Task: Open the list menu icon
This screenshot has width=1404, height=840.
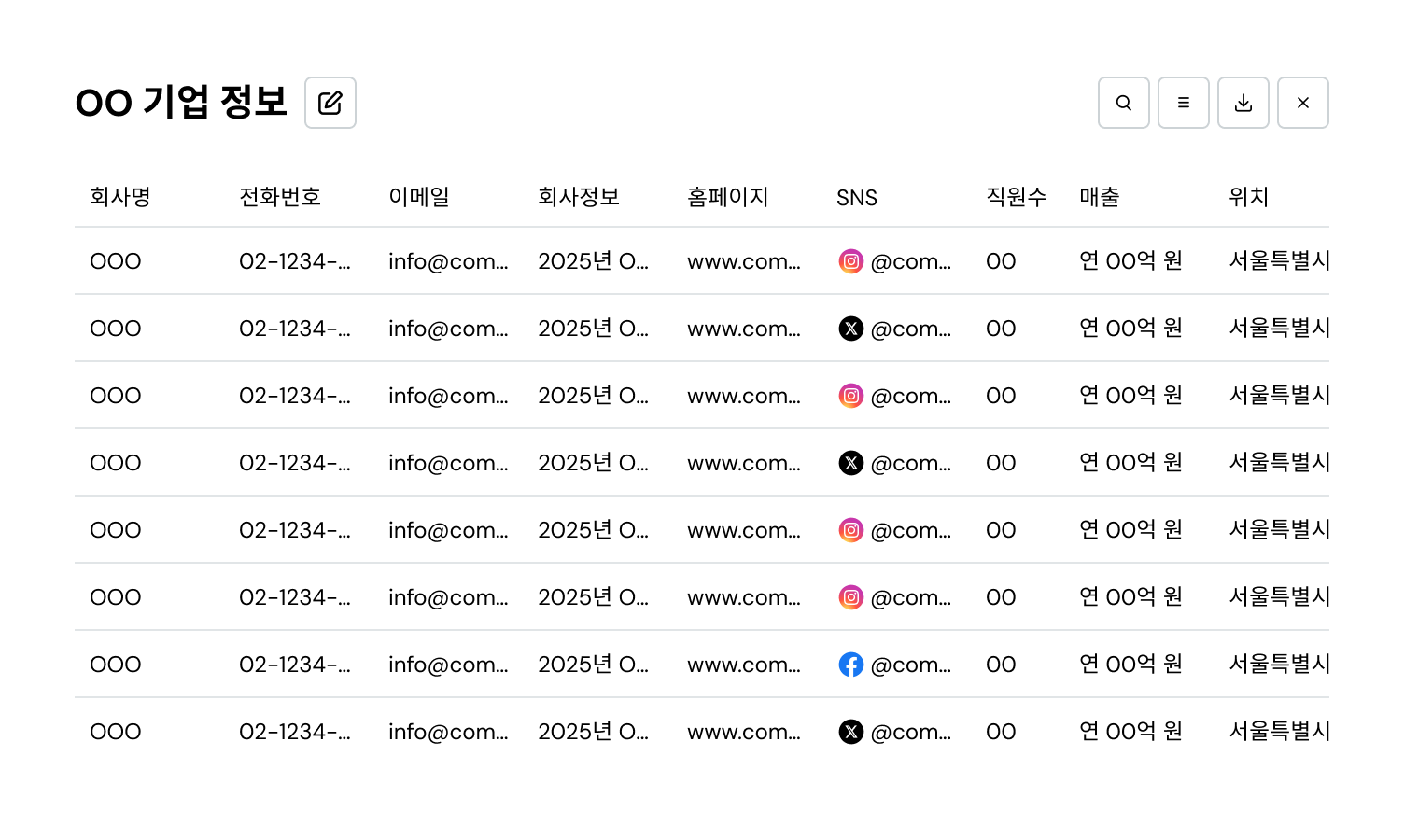Action: click(x=1184, y=103)
